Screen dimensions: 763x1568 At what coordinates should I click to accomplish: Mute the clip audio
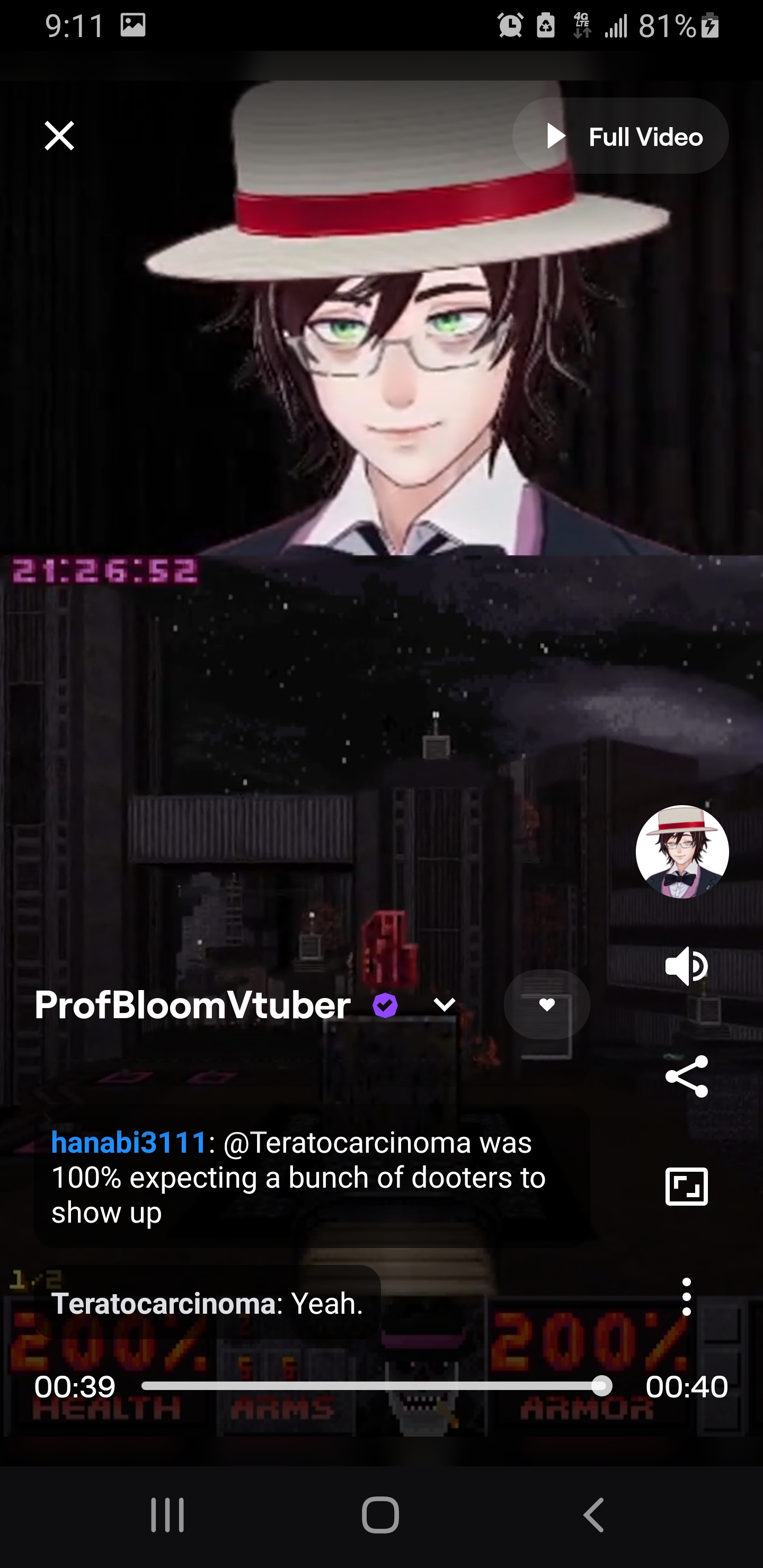686,966
